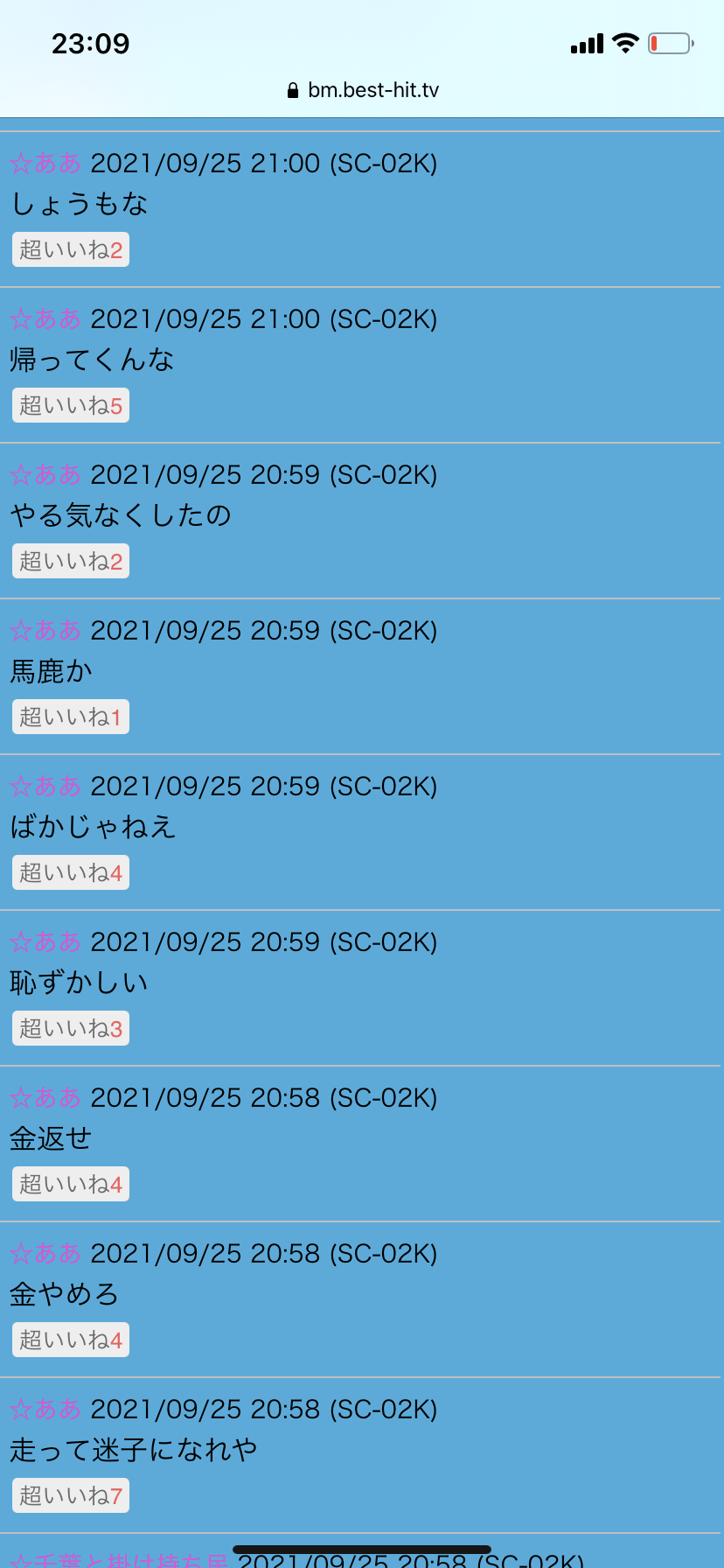Hit 超いいね under the 馬鹿か comment
The width and height of the screenshot is (724, 1568).
coord(71,717)
